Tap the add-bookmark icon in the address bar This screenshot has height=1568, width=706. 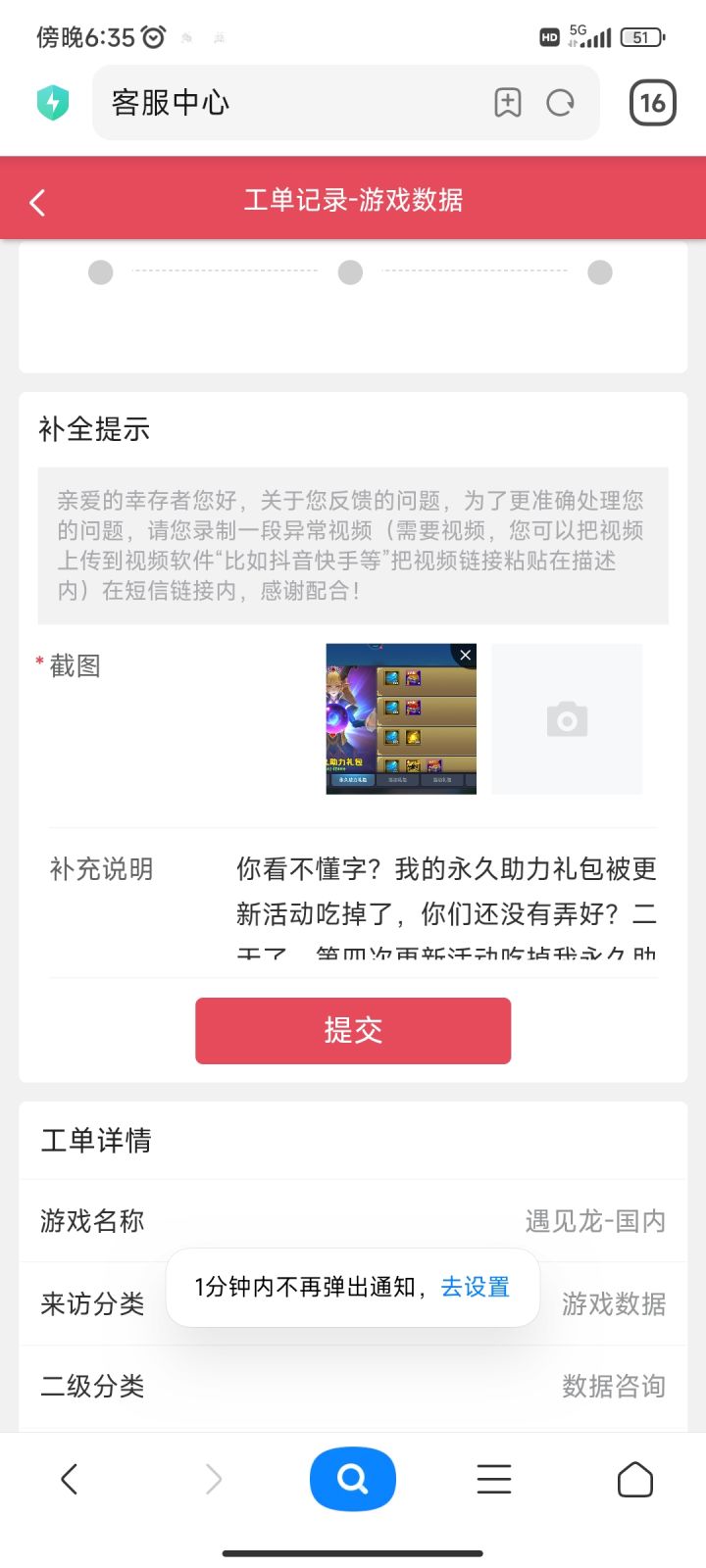point(507,102)
